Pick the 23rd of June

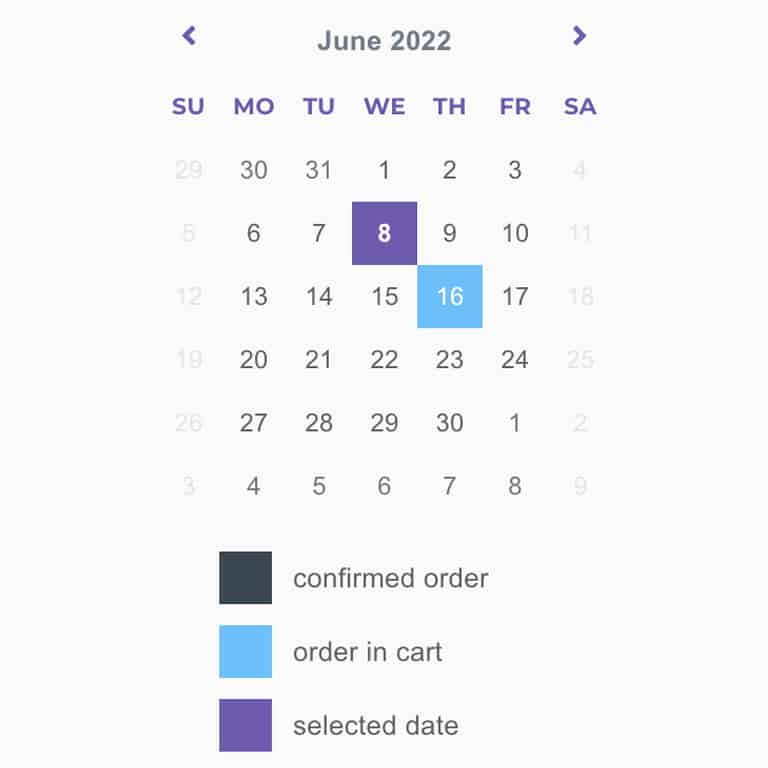tap(450, 360)
